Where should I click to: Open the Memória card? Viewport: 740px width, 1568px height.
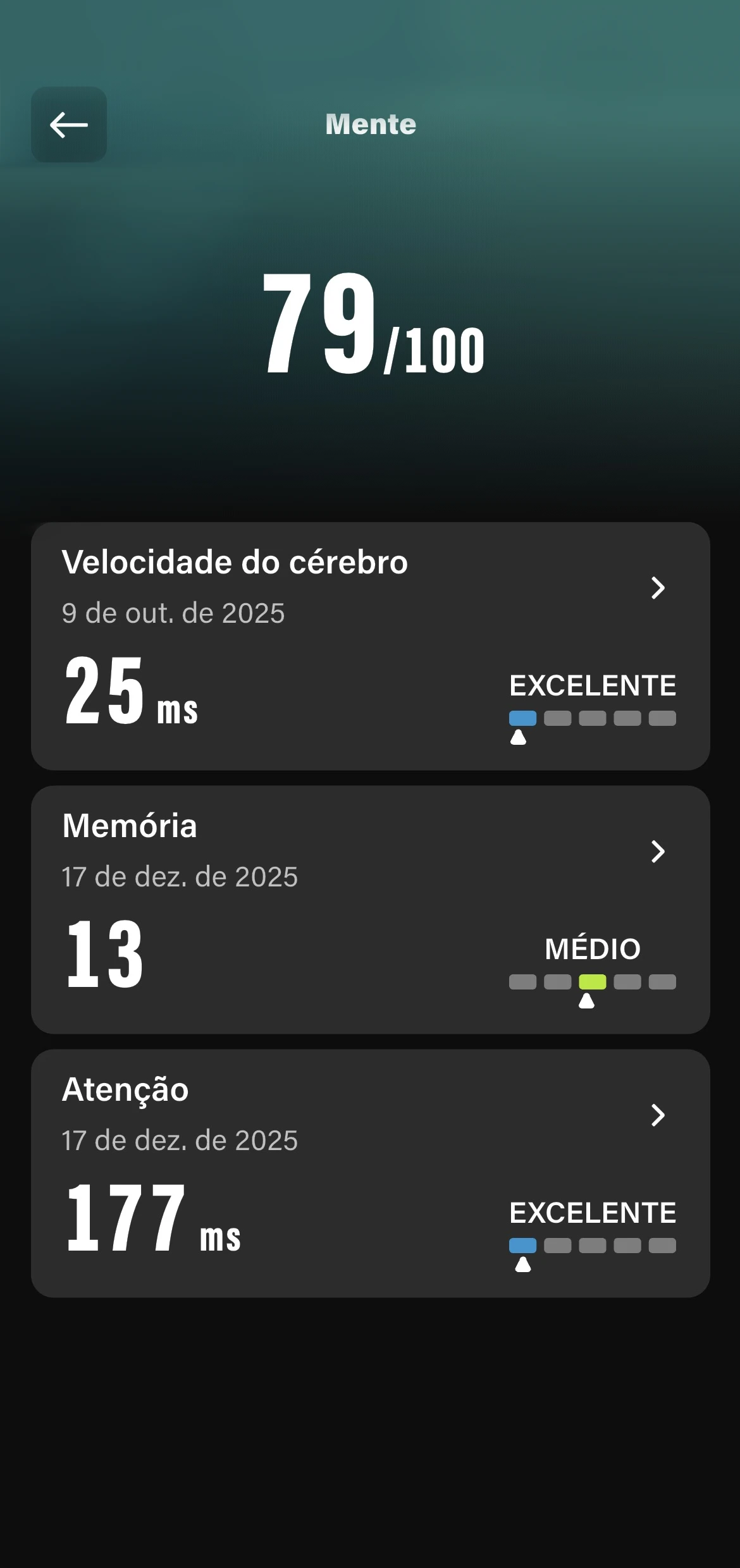coord(370,909)
